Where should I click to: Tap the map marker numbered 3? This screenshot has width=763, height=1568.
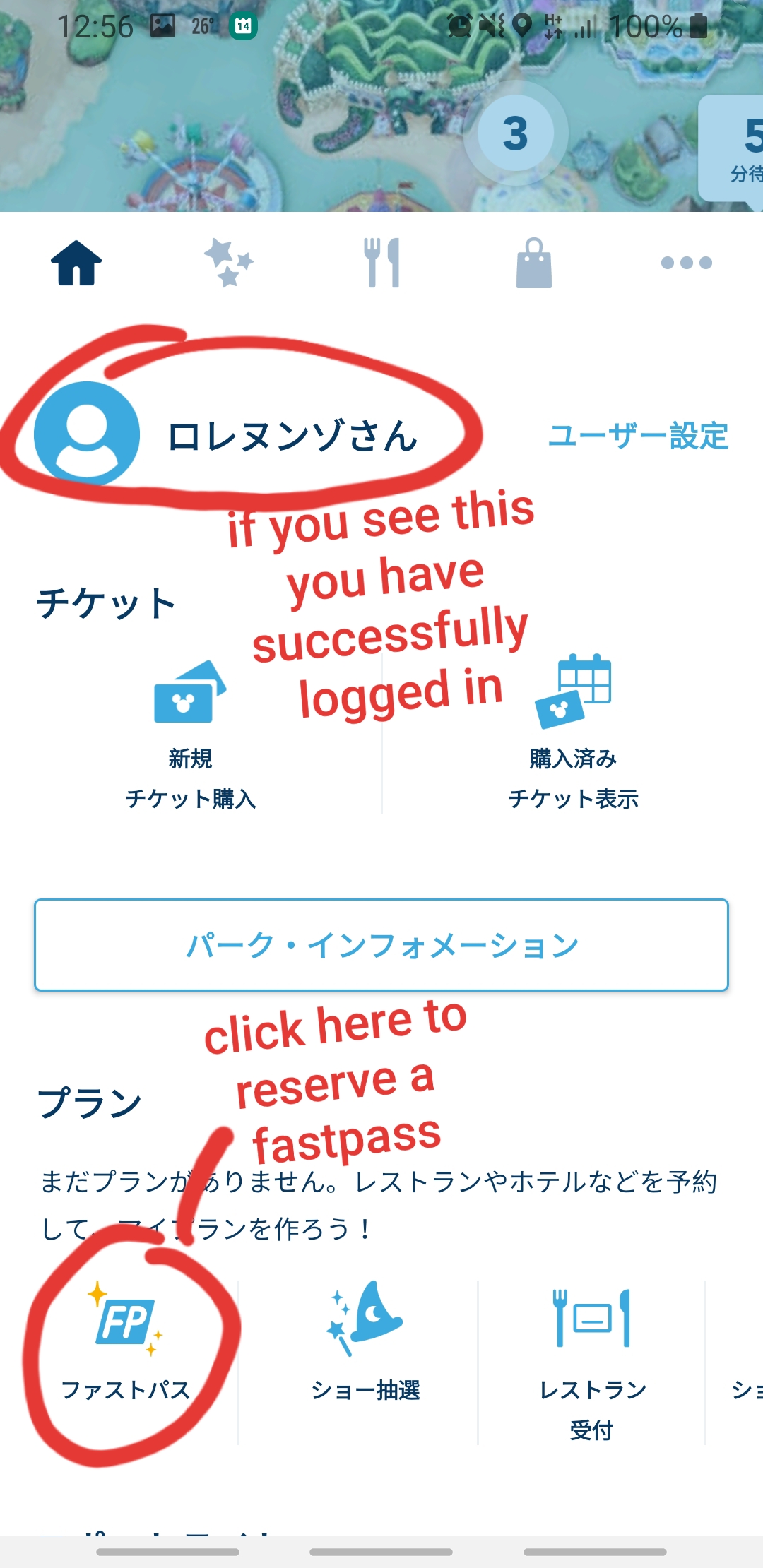(x=515, y=133)
